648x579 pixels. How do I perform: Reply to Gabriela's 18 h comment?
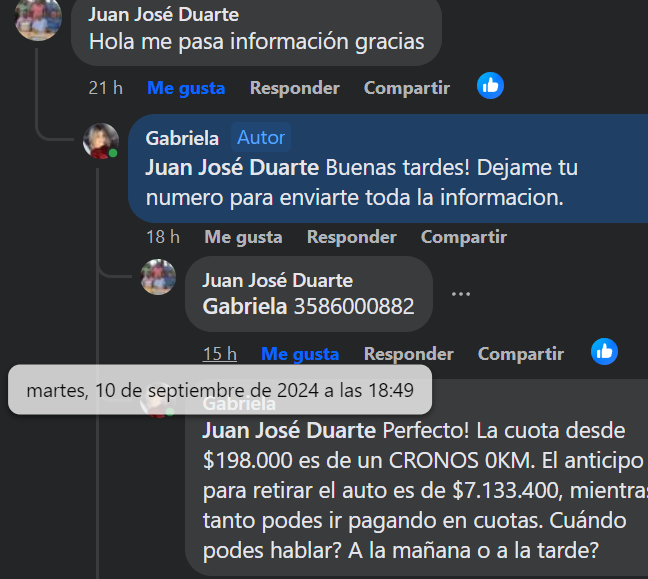pos(351,237)
